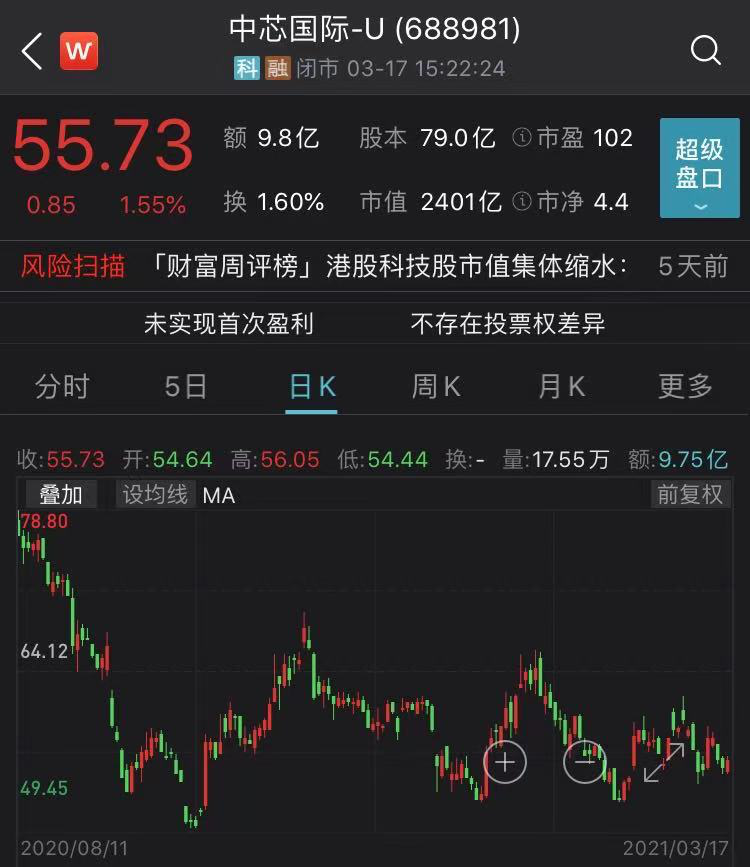Tap the zoom-in plus icon on the chart
Viewport: 750px width, 867px height.
504,762
